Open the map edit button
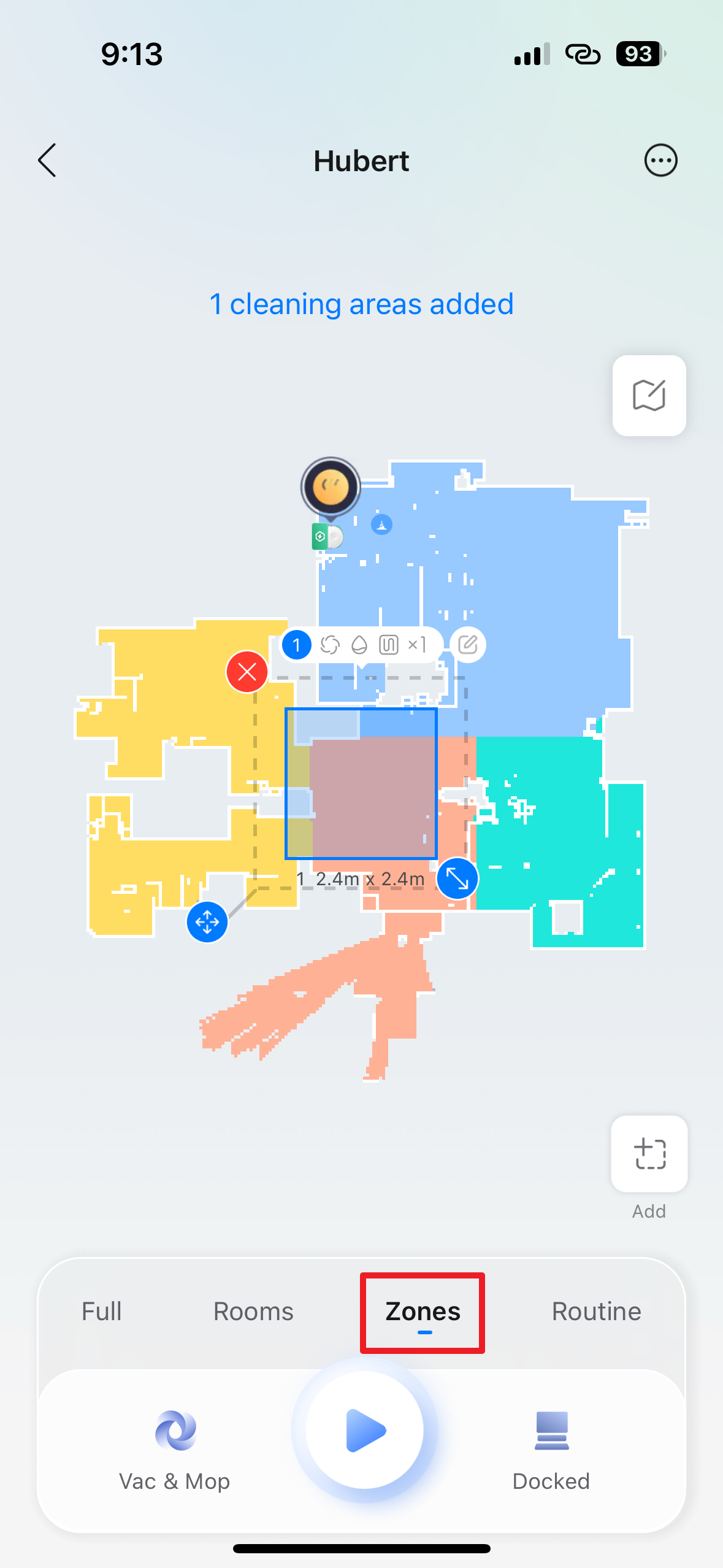 click(x=649, y=396)
